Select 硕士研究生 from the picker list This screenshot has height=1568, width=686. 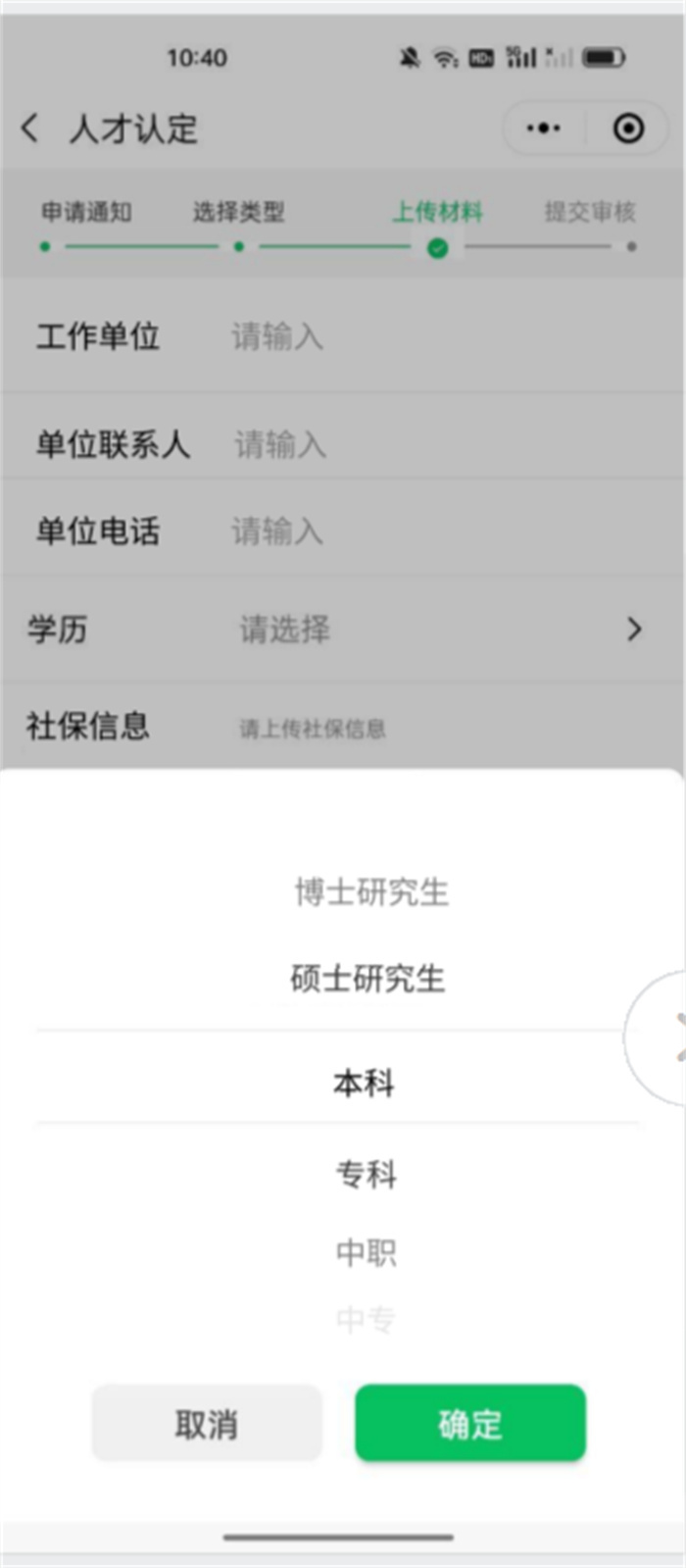coord(367,978)
